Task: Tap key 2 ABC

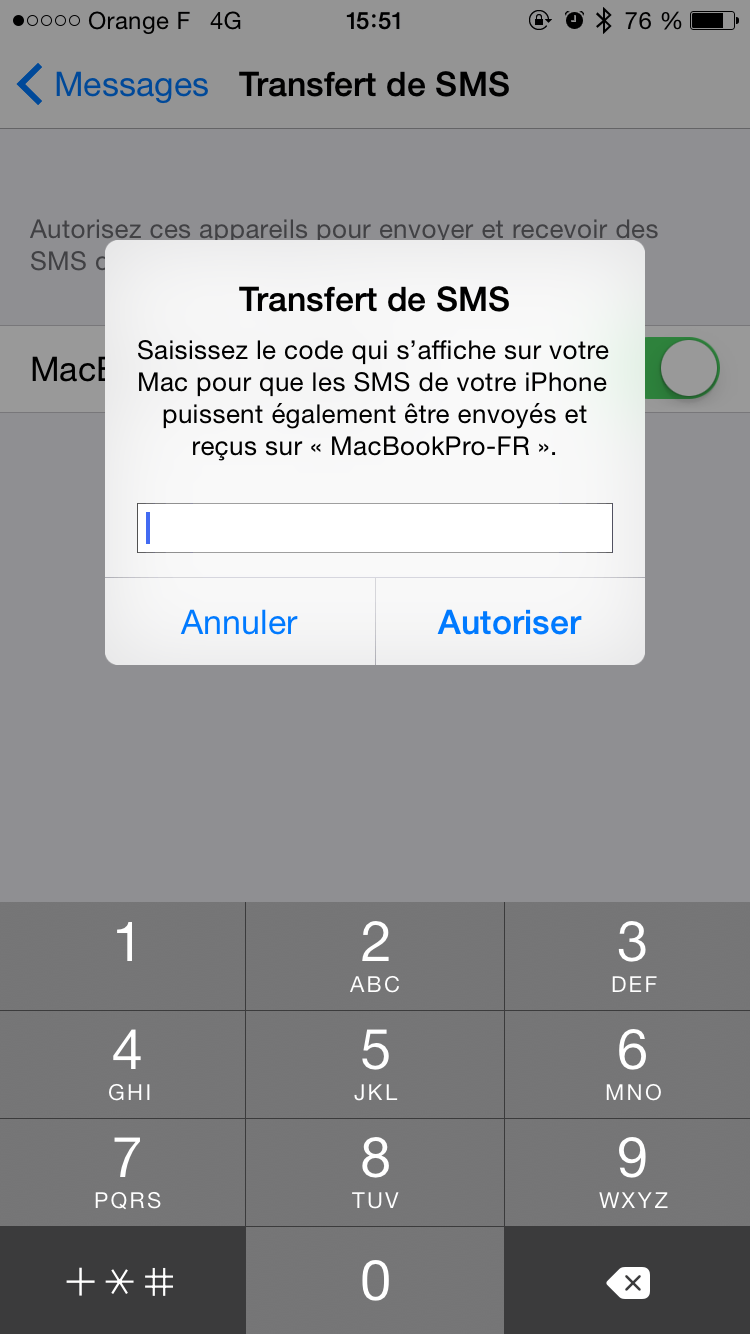Action: coord(375,956)
